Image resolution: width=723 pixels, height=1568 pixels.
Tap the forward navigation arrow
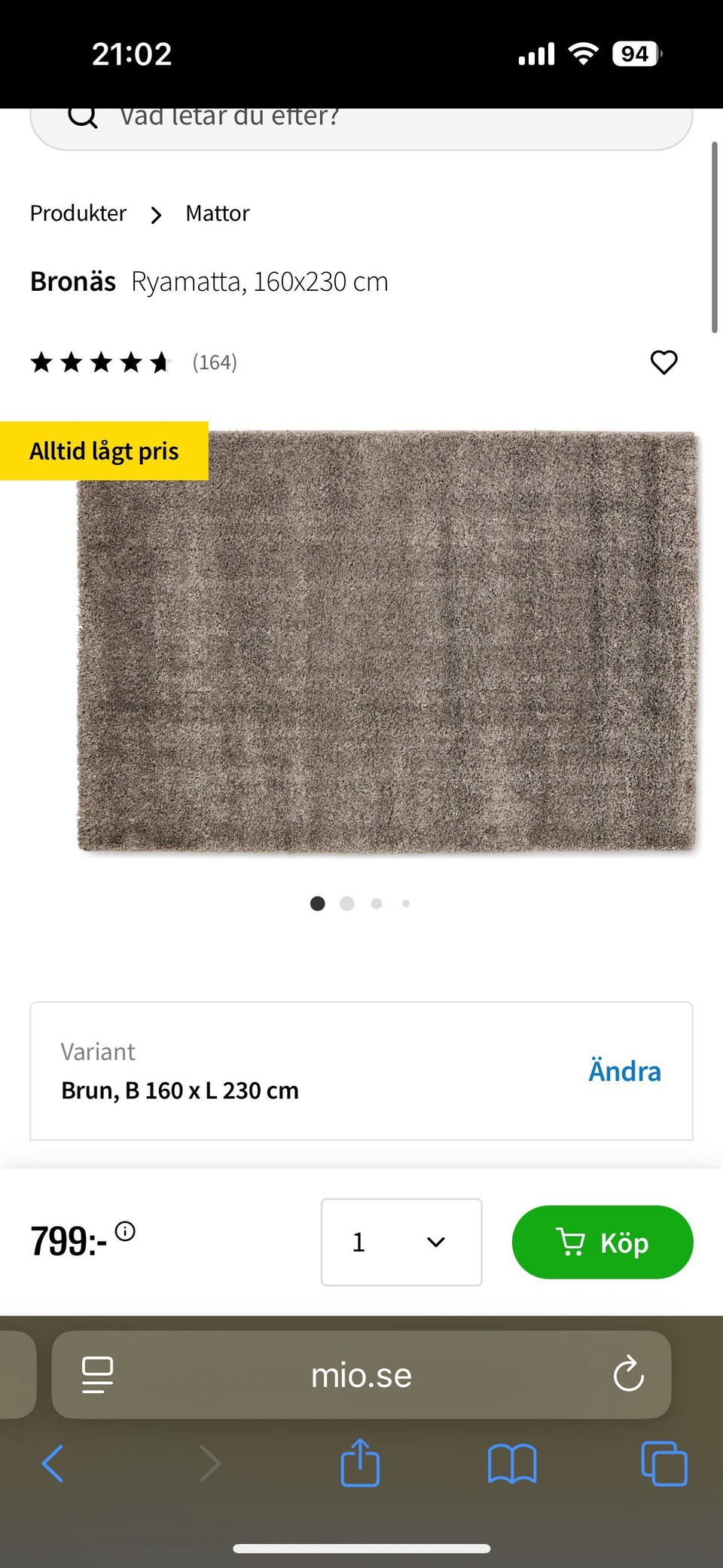[209, 1464]
